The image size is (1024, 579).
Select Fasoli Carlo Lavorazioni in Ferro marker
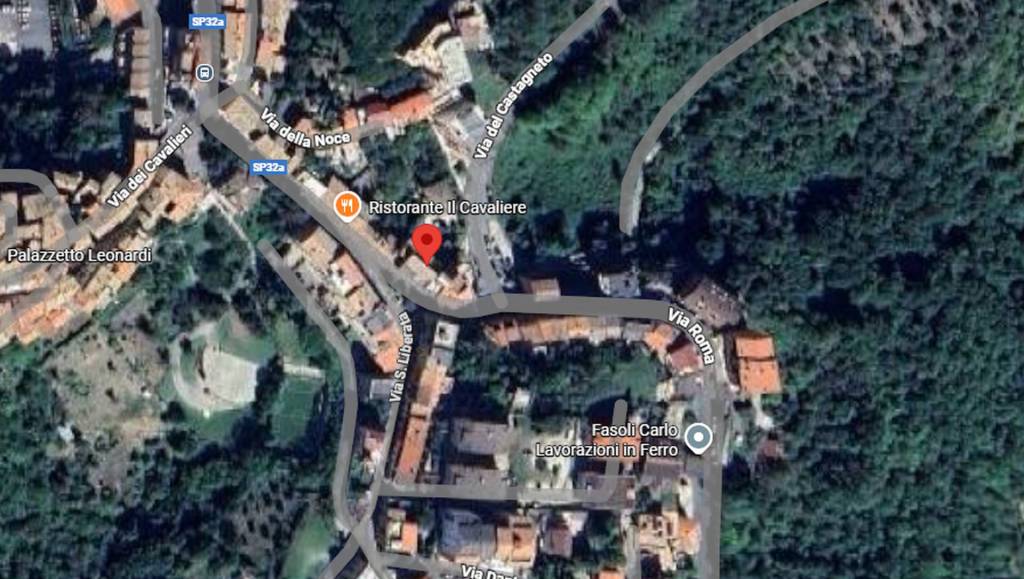(x=699, y=437)
